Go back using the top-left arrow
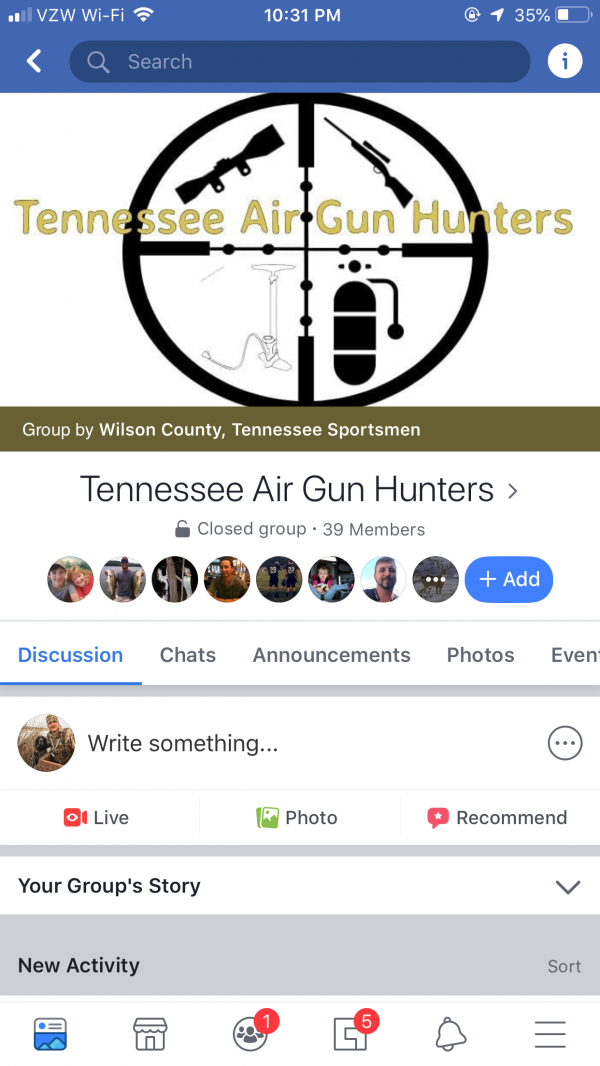The width and height of the screenshot is (600, 1066). pos(34,62)
